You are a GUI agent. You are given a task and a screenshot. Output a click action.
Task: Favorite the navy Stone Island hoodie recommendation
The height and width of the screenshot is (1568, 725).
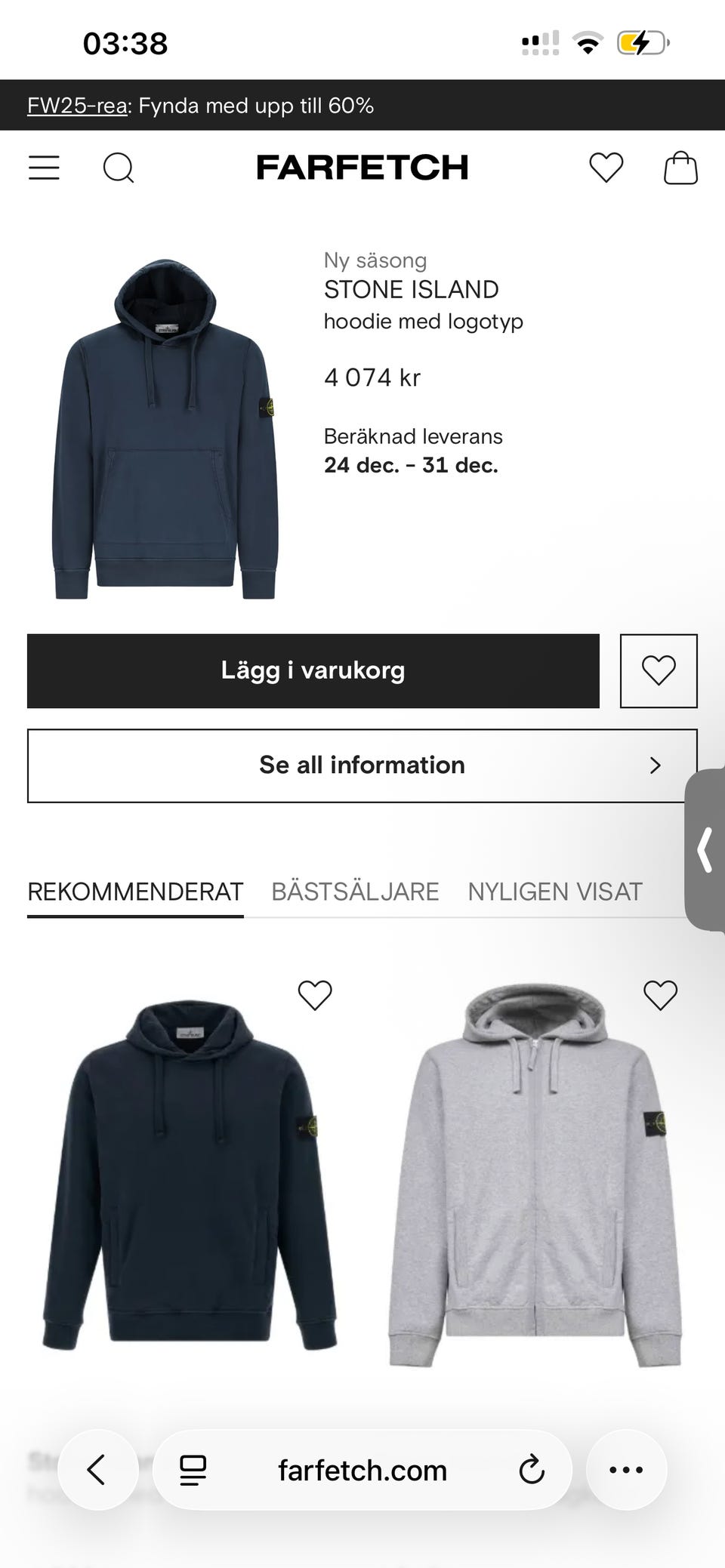click(x=315, y=995)
